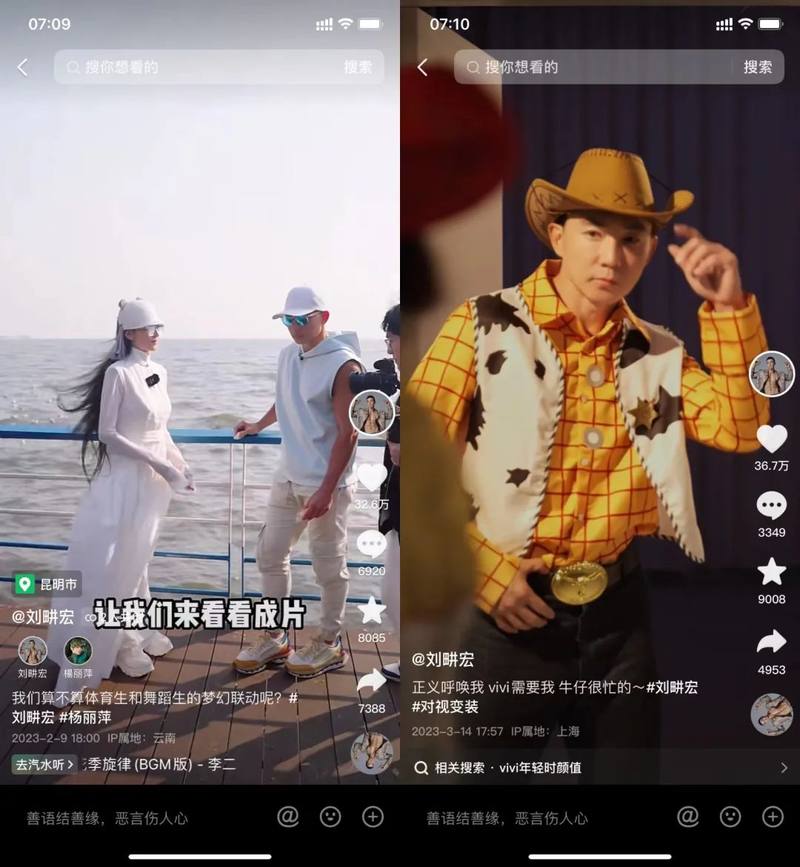Favorite the video with 9008 stars
Viewport: 800px width, 867px height.
pos(771,572)
